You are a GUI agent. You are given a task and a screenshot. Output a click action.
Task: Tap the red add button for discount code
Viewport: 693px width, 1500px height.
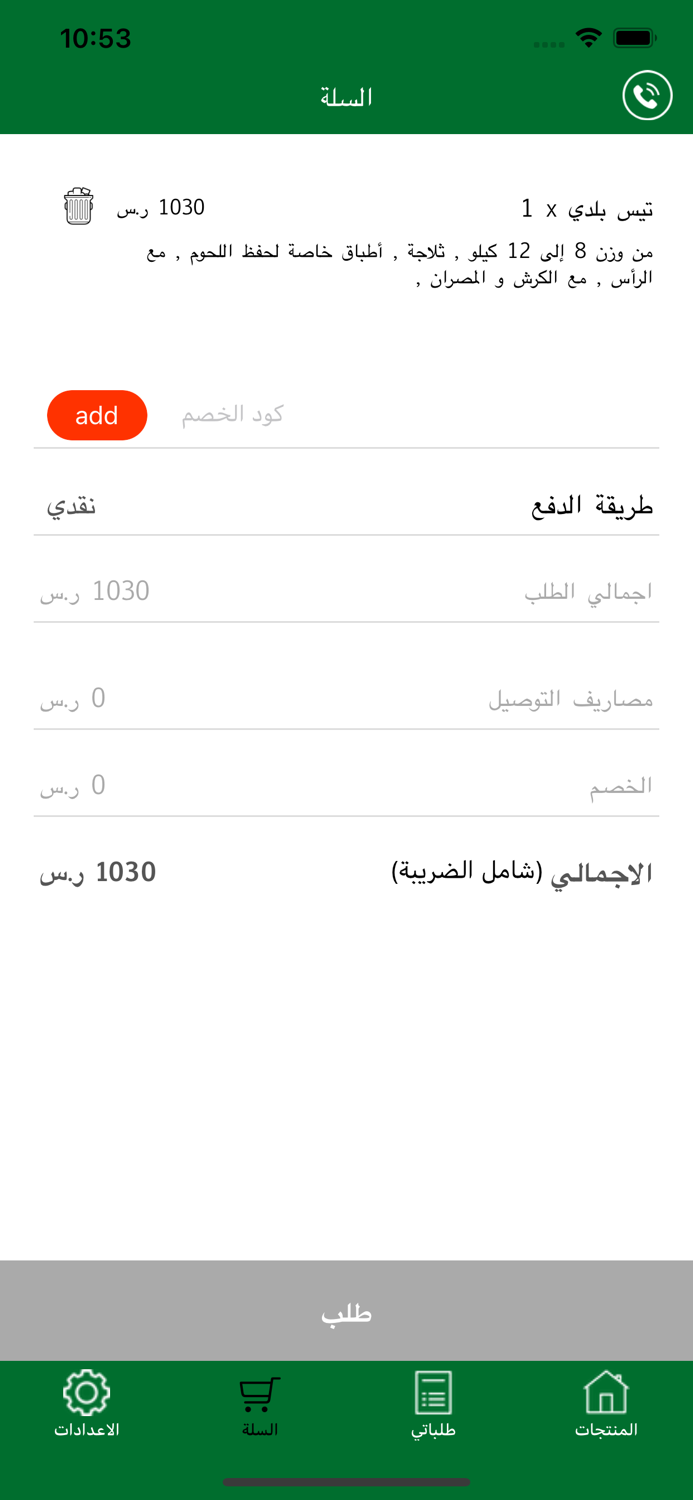coord(97,415)
